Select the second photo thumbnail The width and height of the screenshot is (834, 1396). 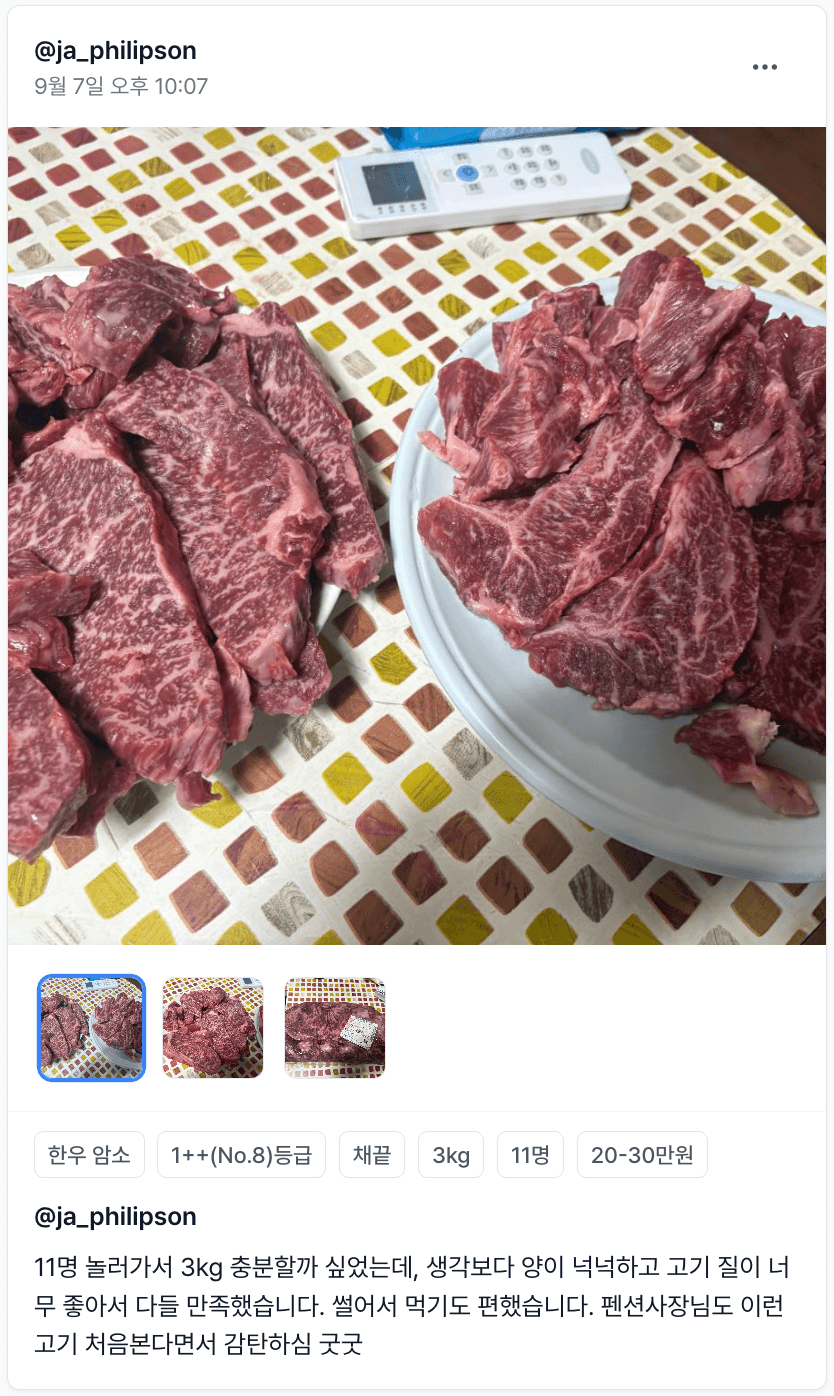pos(213,1028)
